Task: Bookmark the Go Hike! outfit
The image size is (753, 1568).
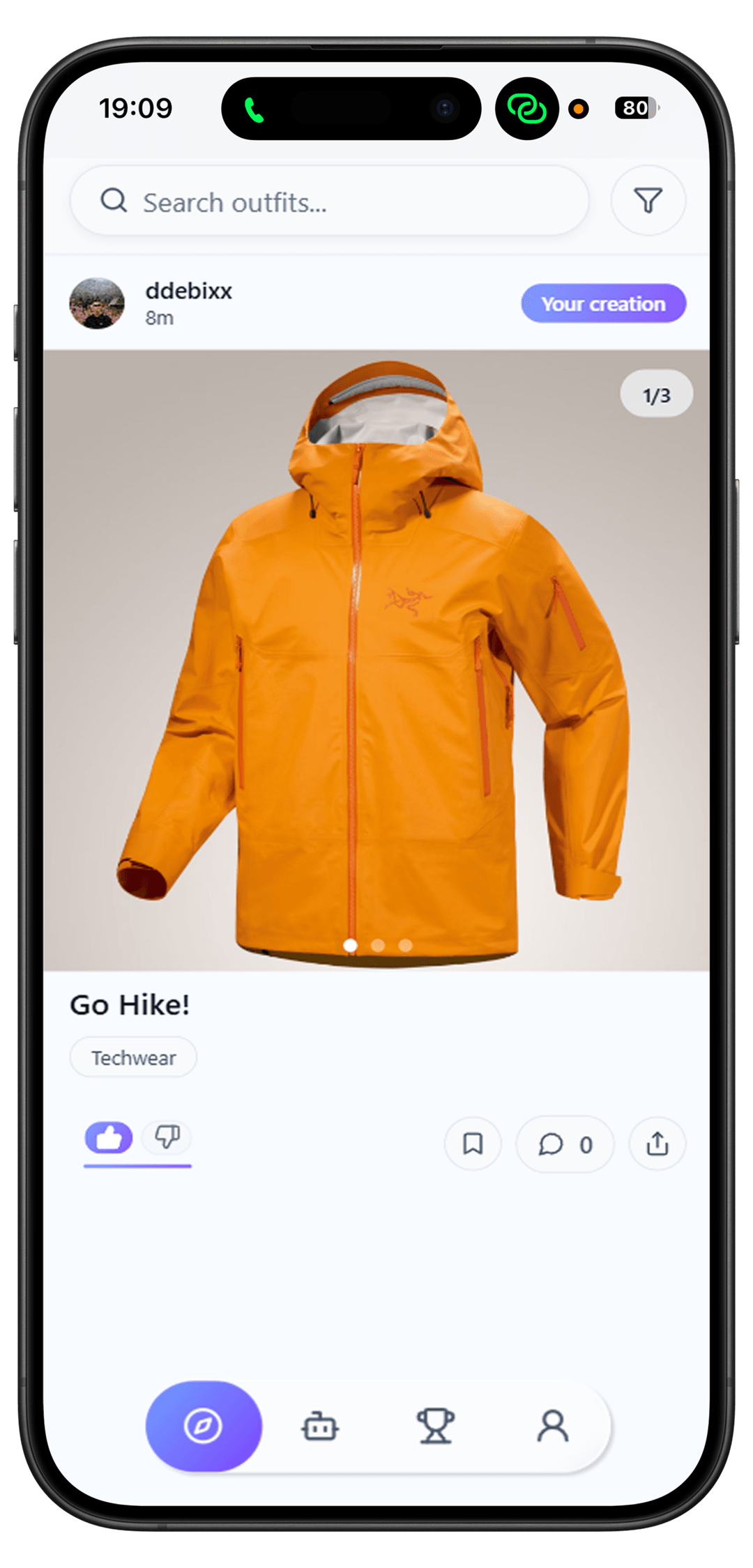Action: (x=473, y=1144)
